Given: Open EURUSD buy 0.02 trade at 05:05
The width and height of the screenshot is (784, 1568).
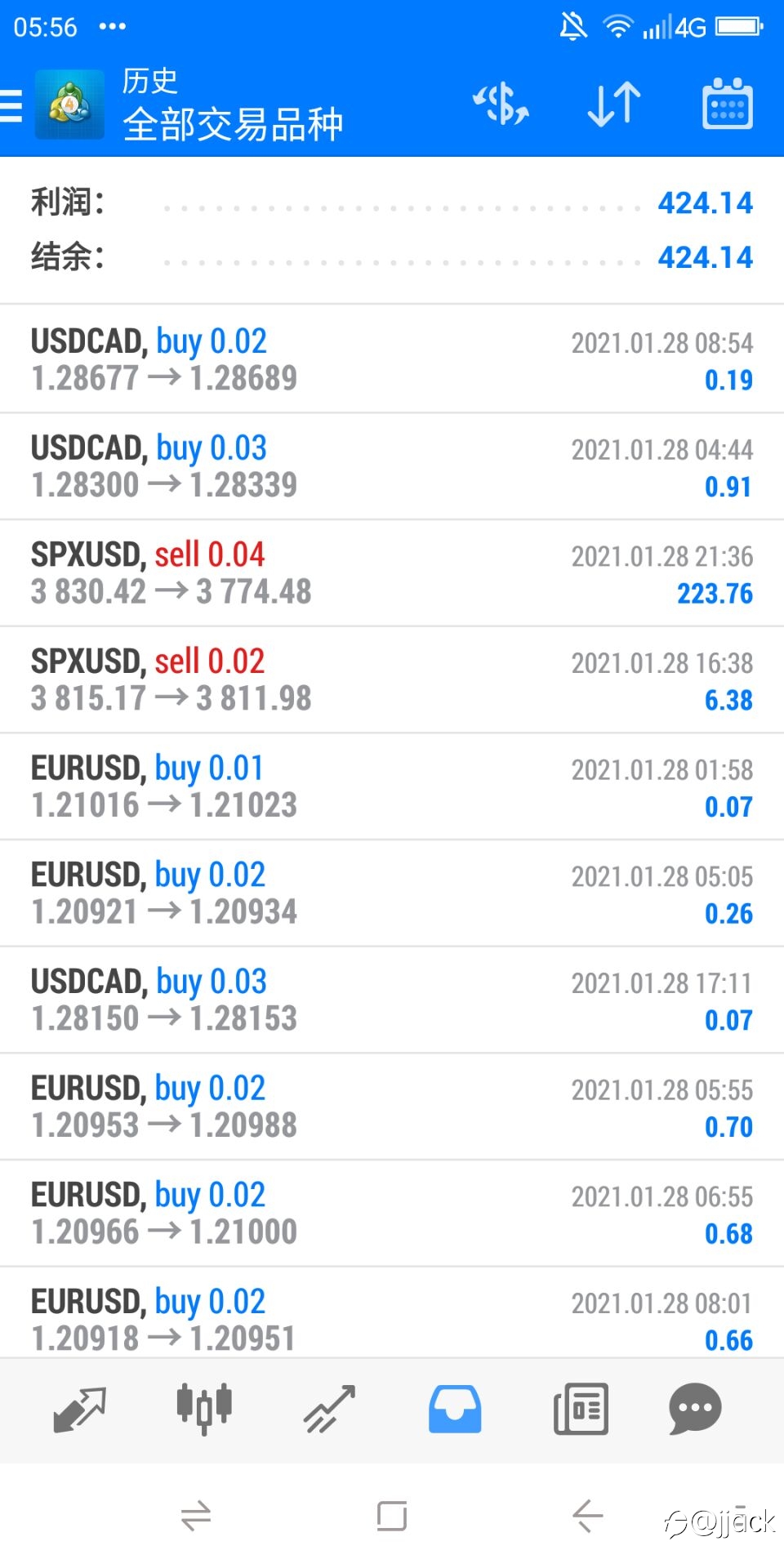Looking at the screenshot, I should click(x=392, y=893).
